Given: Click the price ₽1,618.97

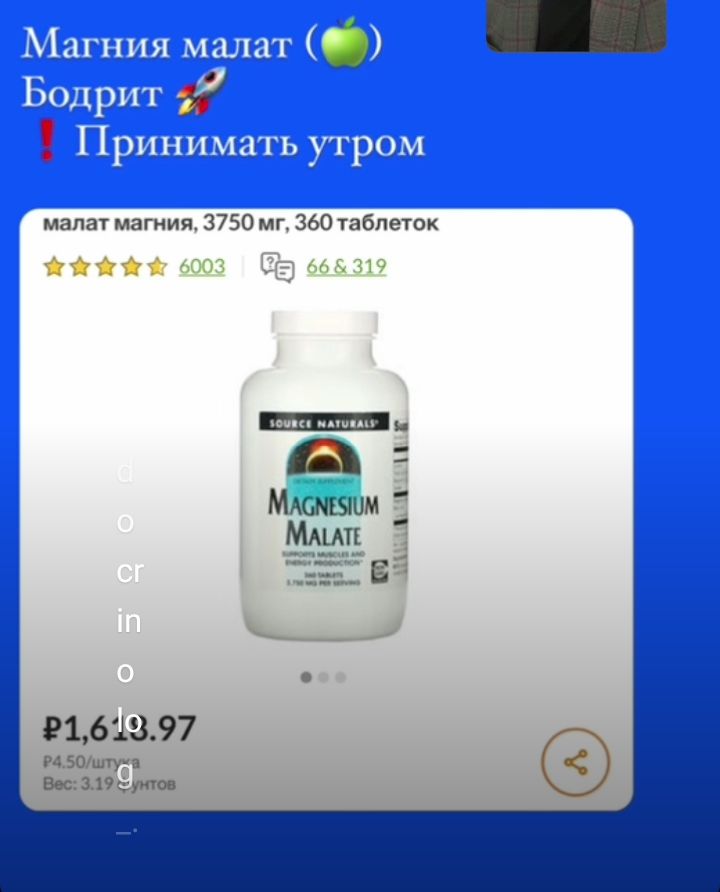Looking at the screenshot, I should 120,728.
